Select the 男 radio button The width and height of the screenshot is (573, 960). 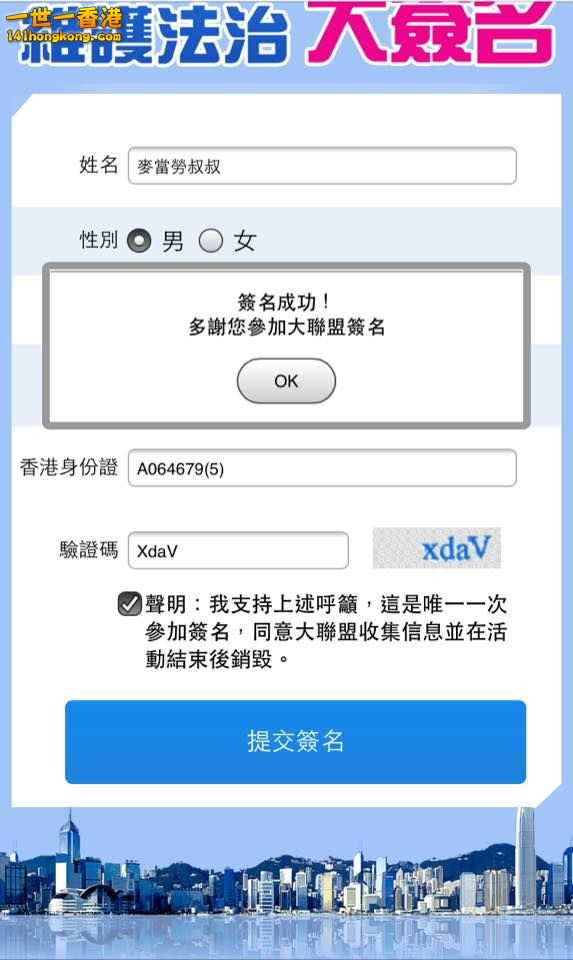point(139,240)
